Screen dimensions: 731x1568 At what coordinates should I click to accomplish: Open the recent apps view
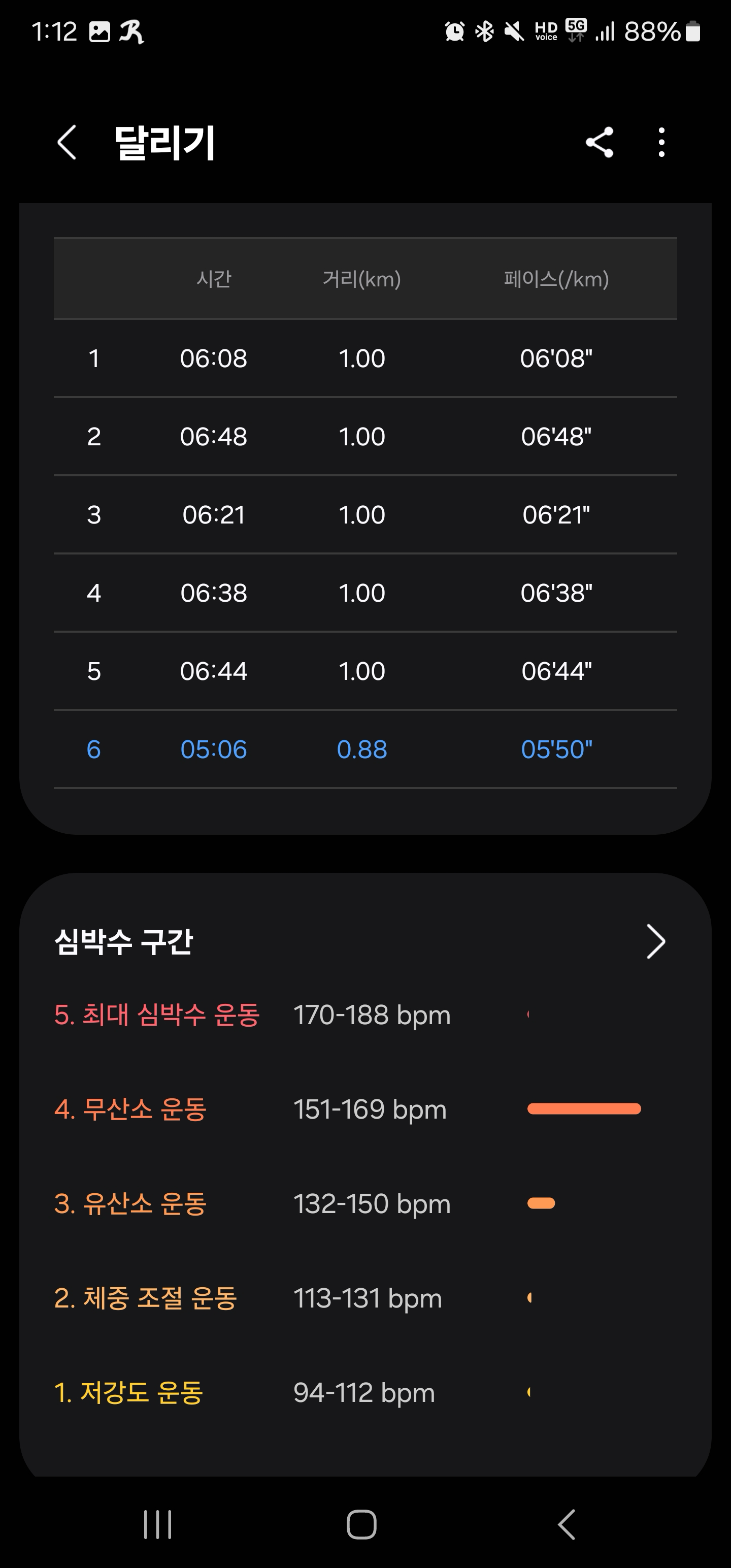[158, 1524]
